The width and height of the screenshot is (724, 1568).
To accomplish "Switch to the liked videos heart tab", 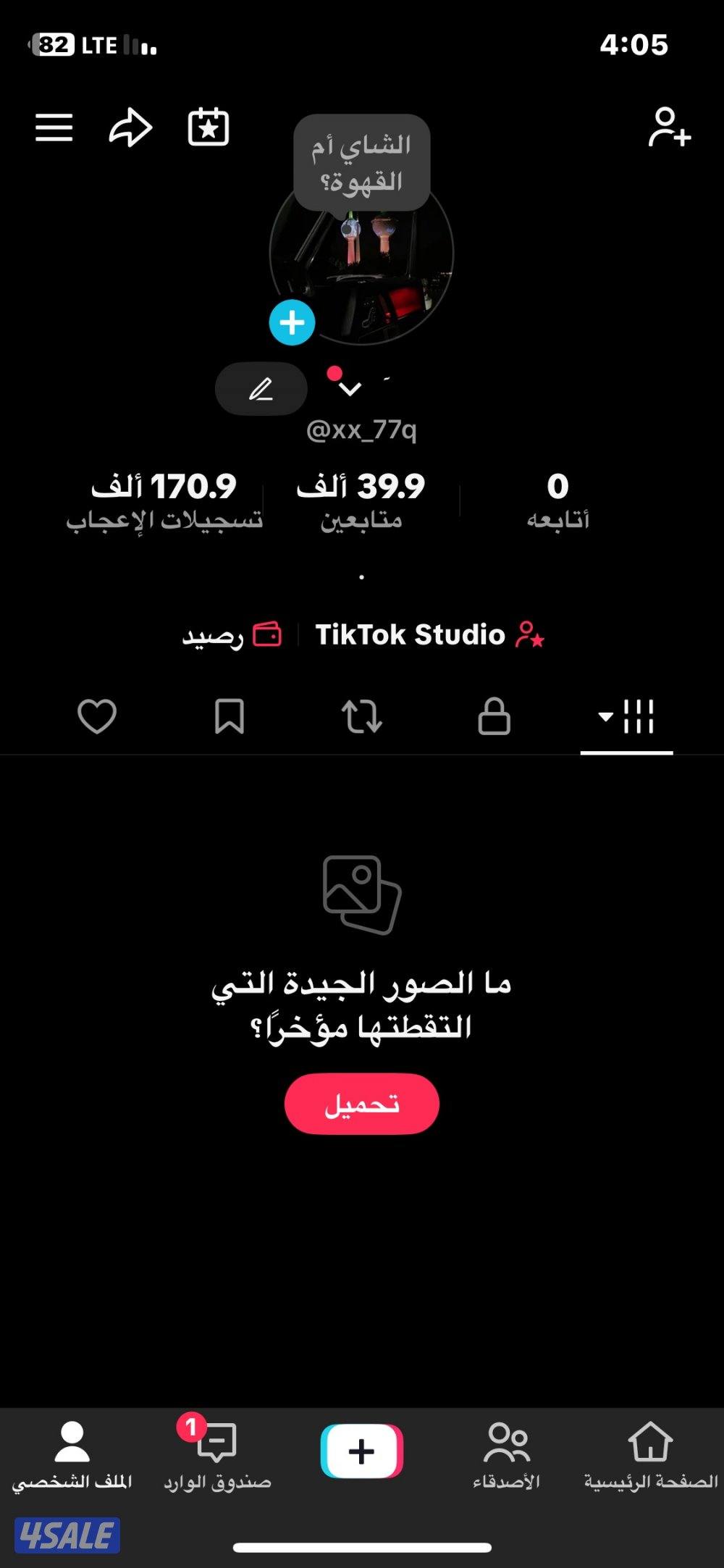I will [96, 717].
